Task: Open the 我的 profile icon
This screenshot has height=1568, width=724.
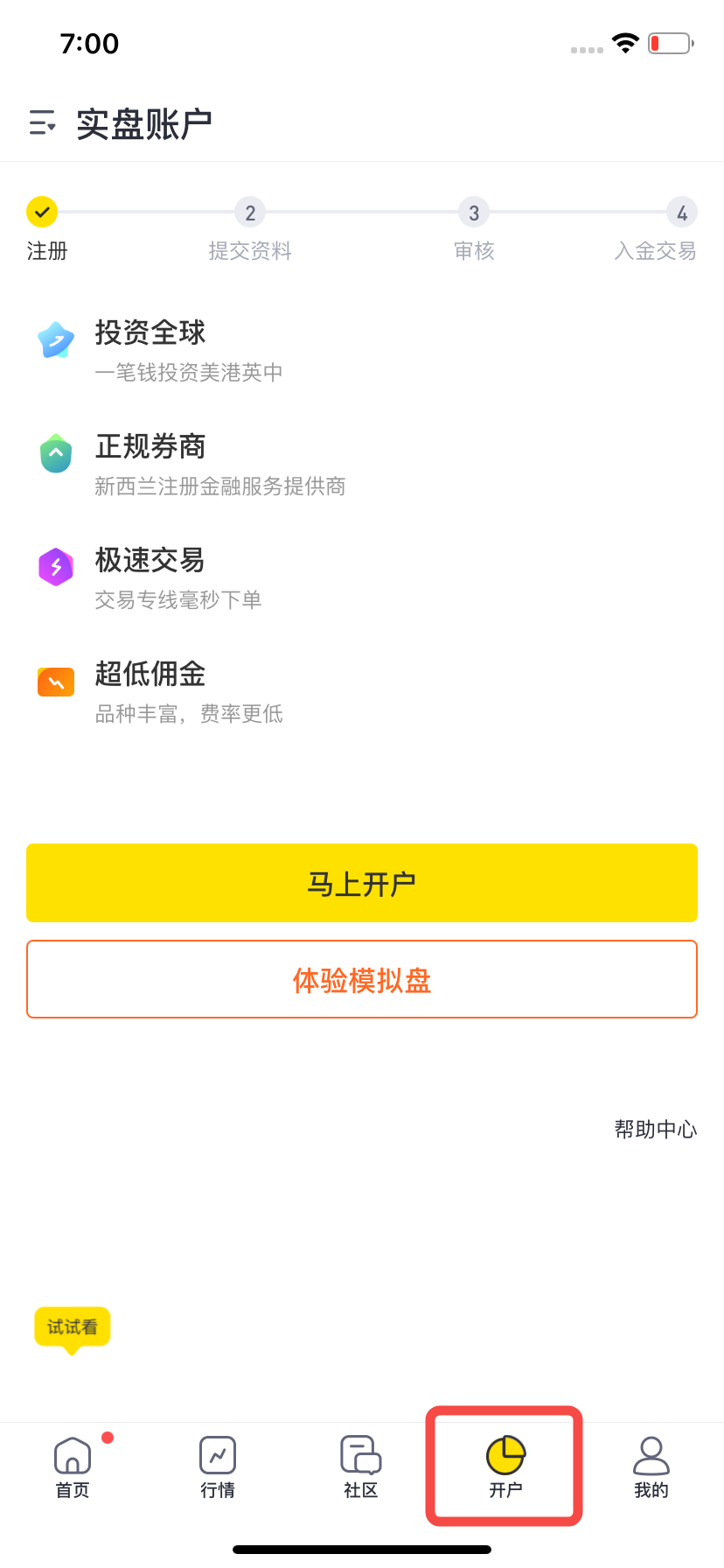Action: pyautogui.click(x=651, y=1452)
